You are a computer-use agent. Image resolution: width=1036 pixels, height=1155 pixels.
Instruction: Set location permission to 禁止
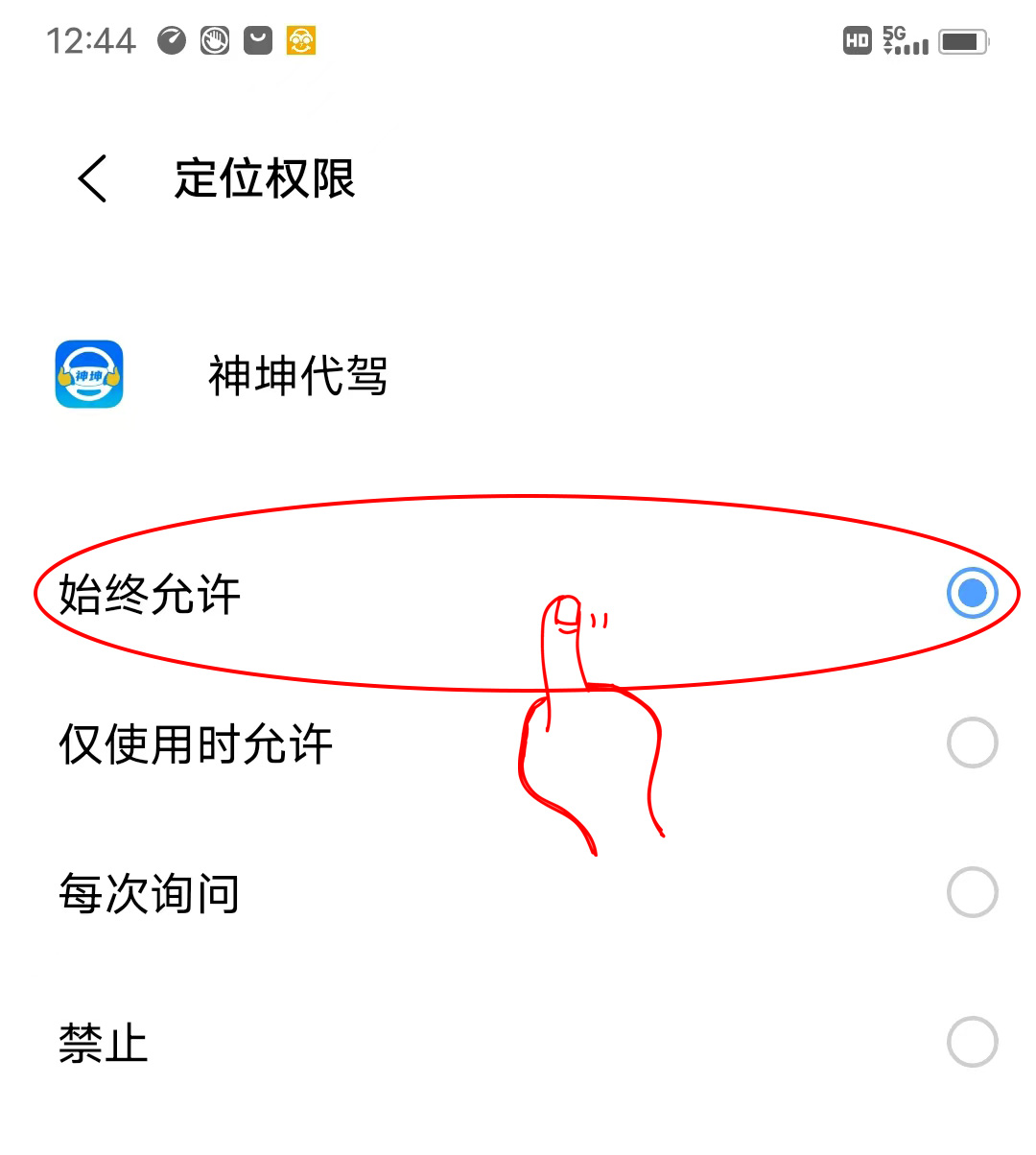[x=971, y=1042]
